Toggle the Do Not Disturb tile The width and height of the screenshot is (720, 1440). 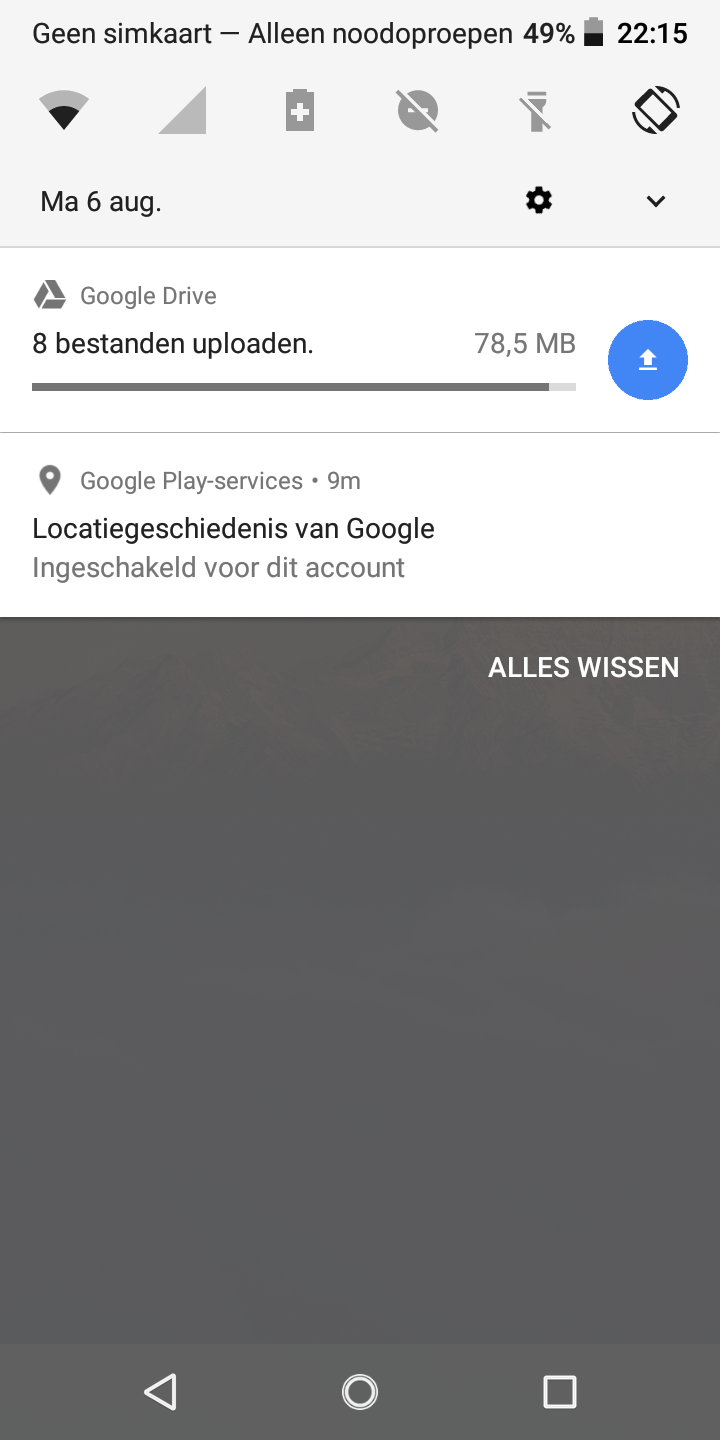pos(418,110)
